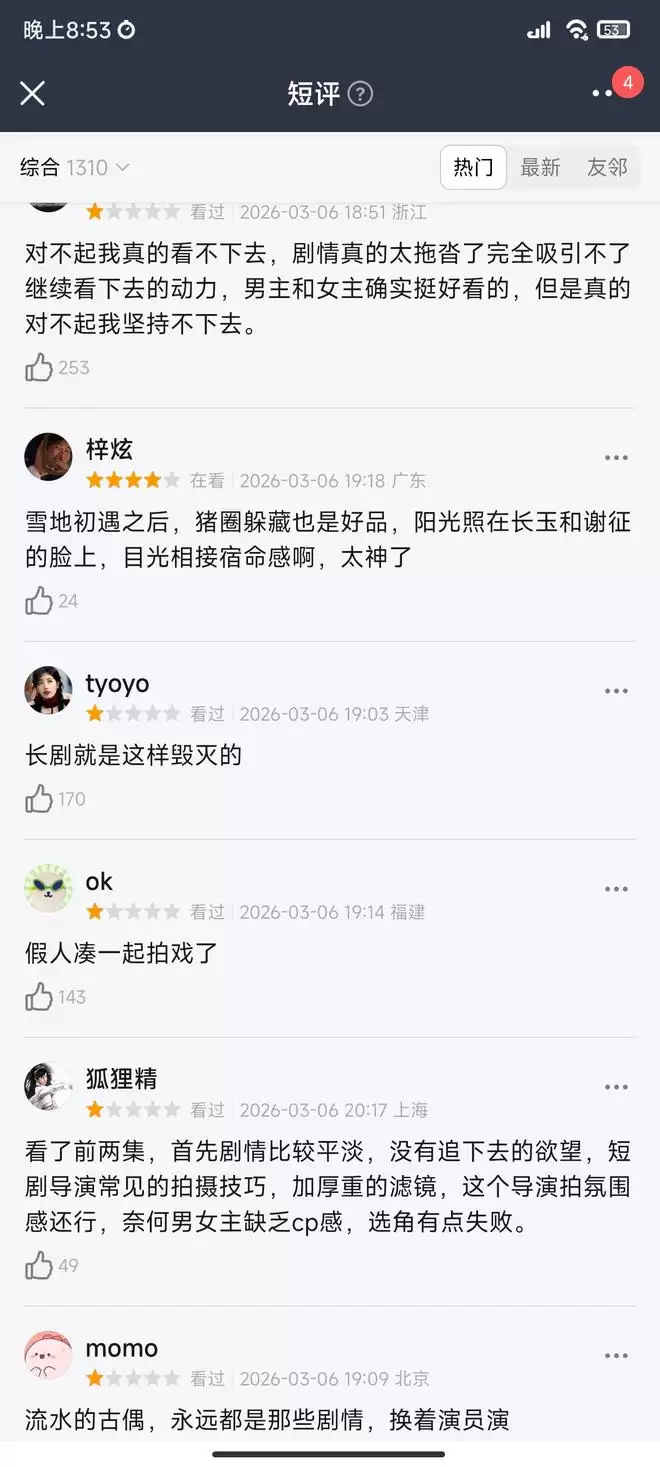Open more options for 梓炫's review

coord(616,458)
